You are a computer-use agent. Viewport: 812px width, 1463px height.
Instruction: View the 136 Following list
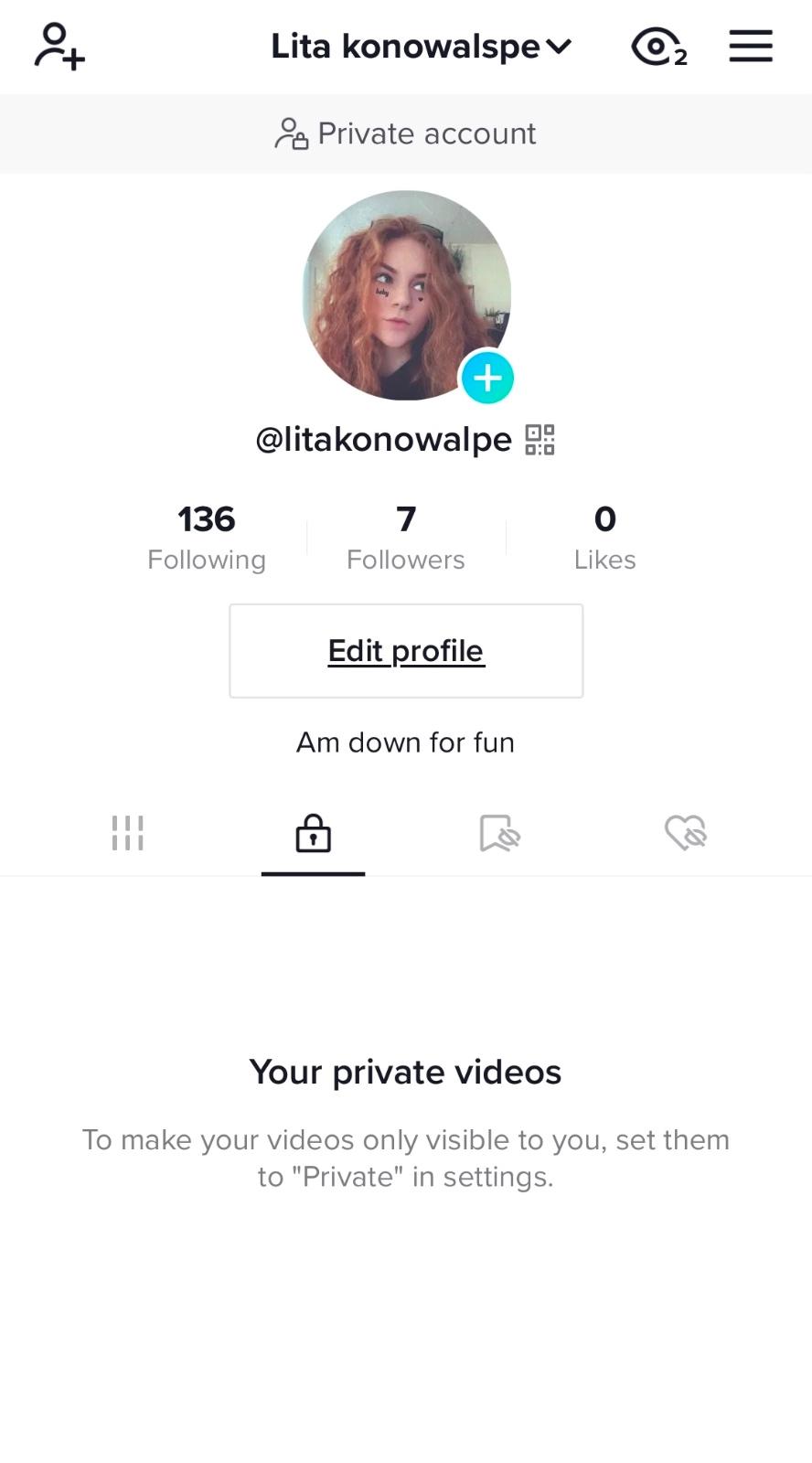[x=207, y=537]
